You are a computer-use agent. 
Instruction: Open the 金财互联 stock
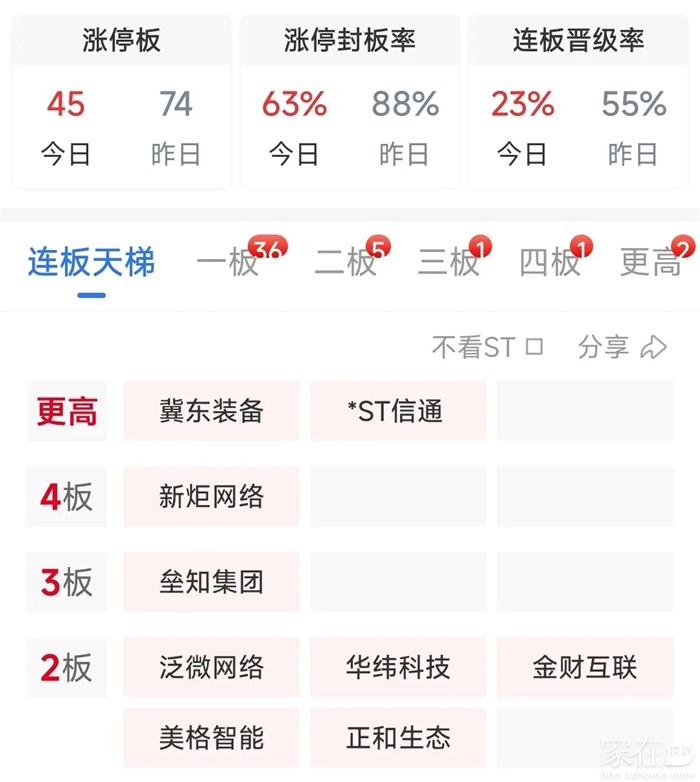pyautogui.click(x=584, y=667)
